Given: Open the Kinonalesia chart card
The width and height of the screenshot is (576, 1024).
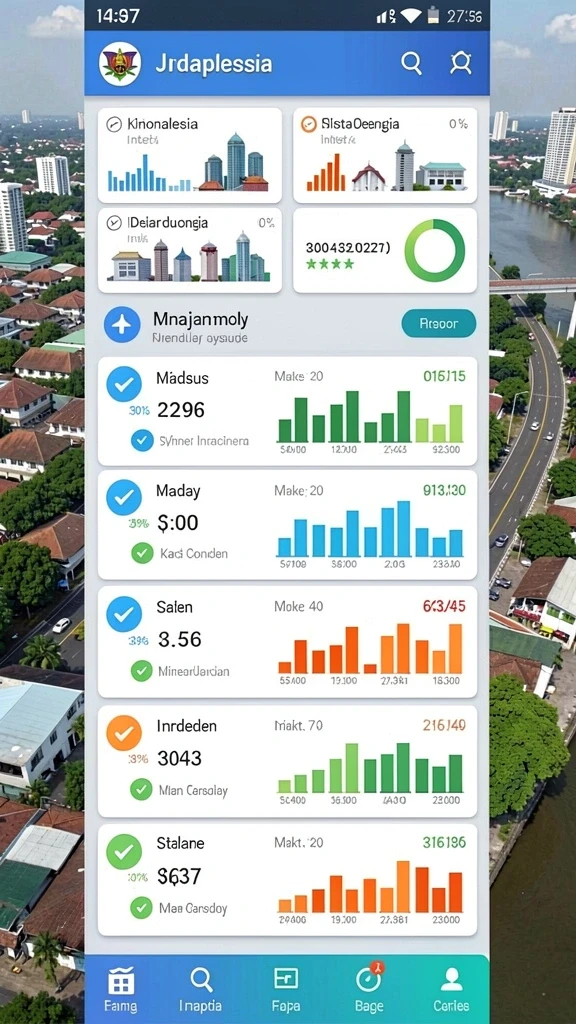Looking at the screenshot, I should (x=190, y=155).
